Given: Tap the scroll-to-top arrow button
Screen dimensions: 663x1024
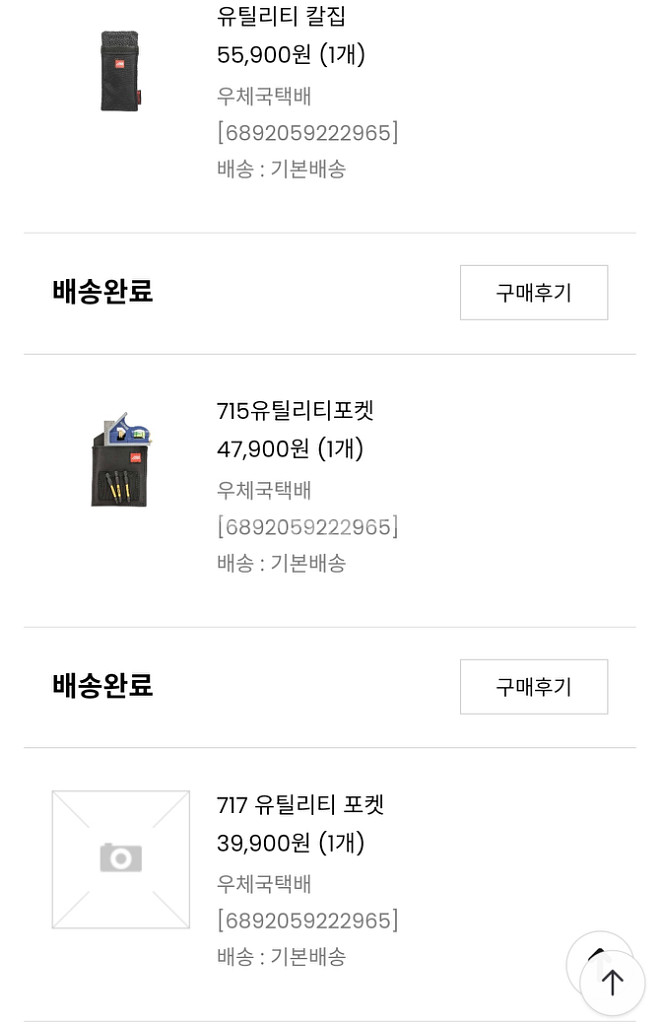Looking at the screenshot, I should pos(612,982).
